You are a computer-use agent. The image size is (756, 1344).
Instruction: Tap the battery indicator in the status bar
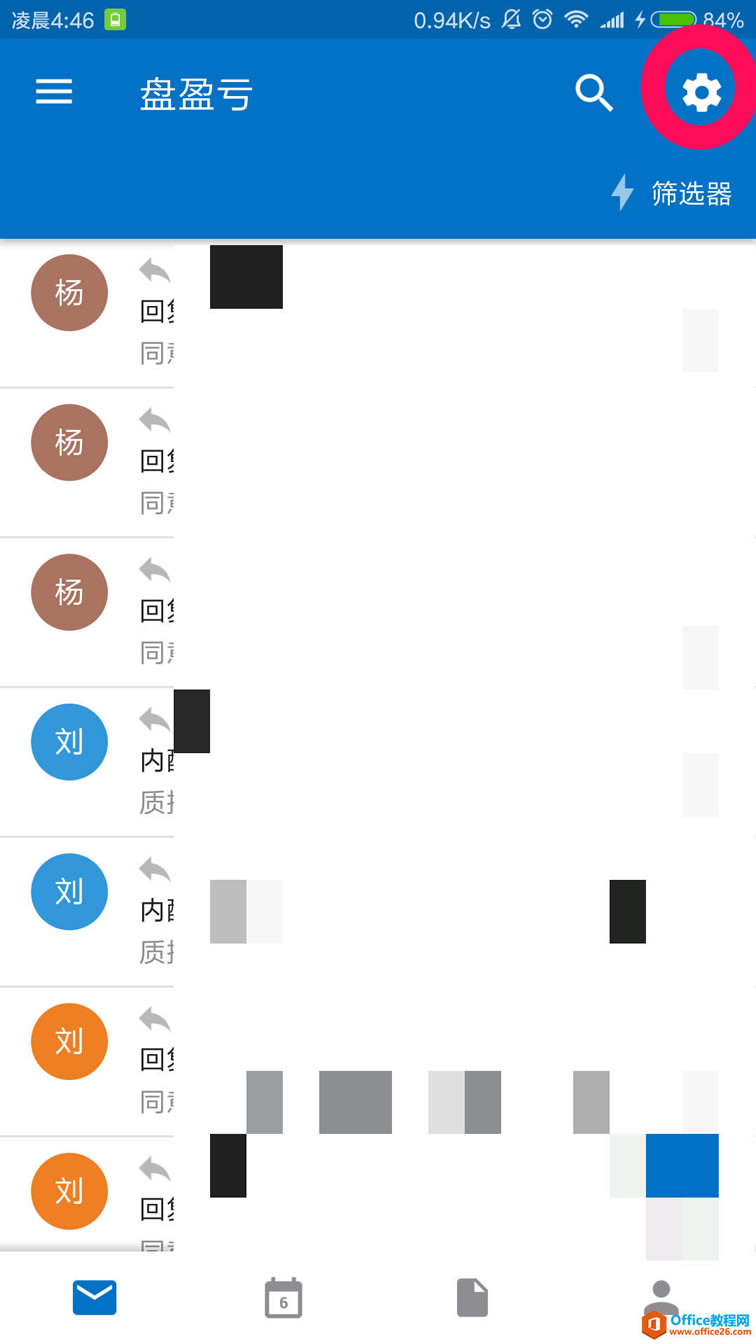(671, 16)
